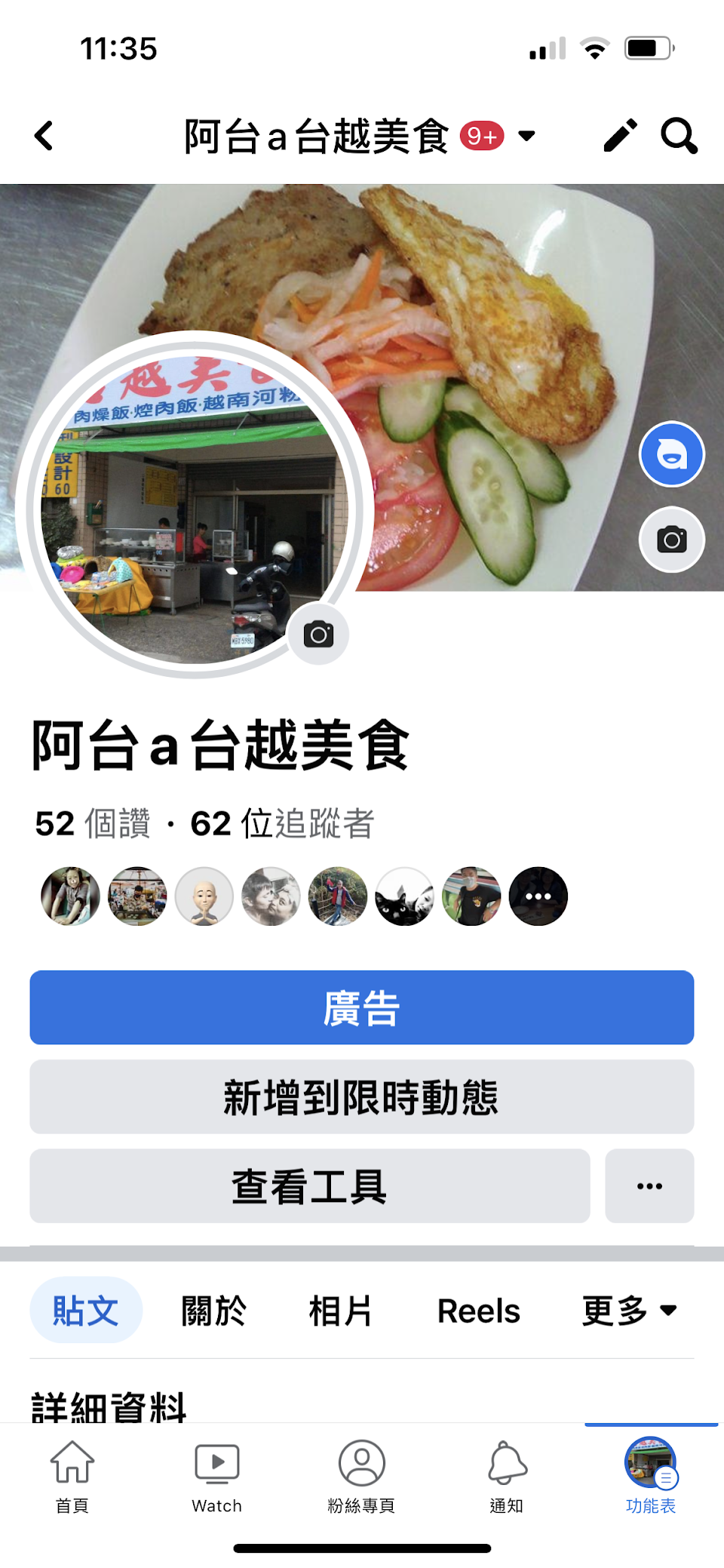Expand the 更多 tab dropdown
The width and height of the screenshot is (724, 1568).
629,1311
